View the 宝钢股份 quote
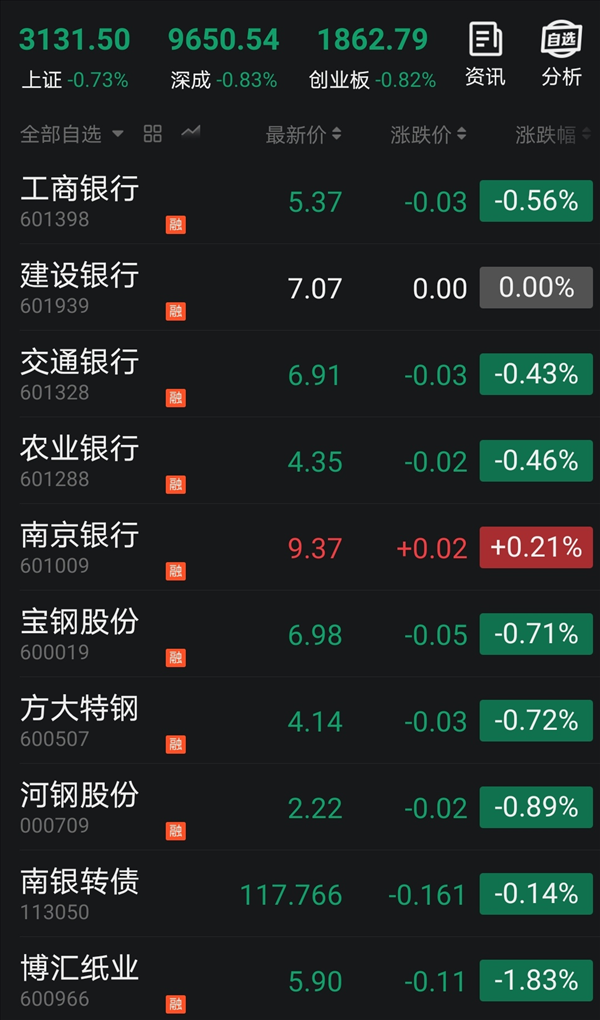The image size is (600, 1020). (x=300, y=634)
